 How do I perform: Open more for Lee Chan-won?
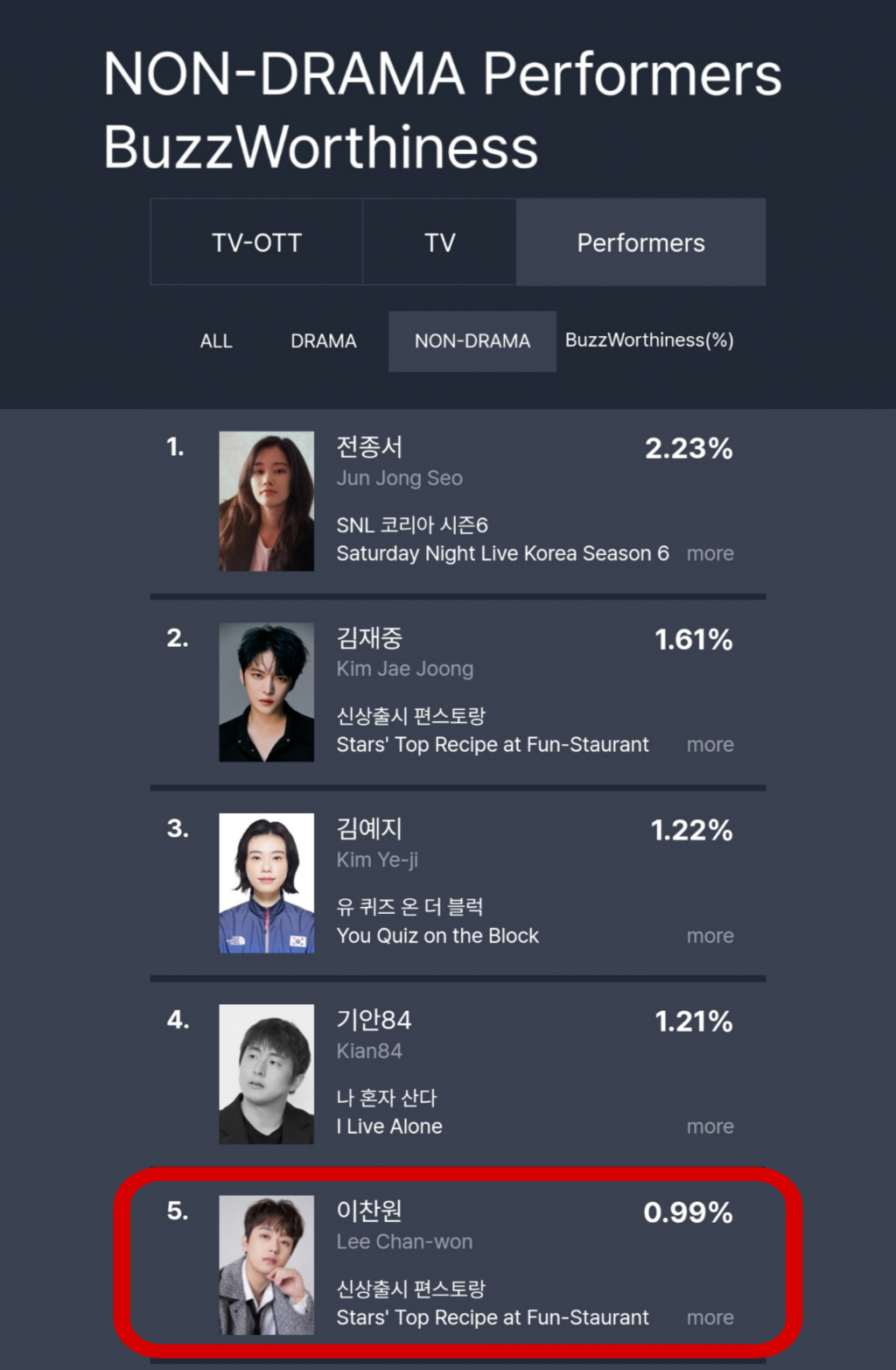coord(710,1317)
